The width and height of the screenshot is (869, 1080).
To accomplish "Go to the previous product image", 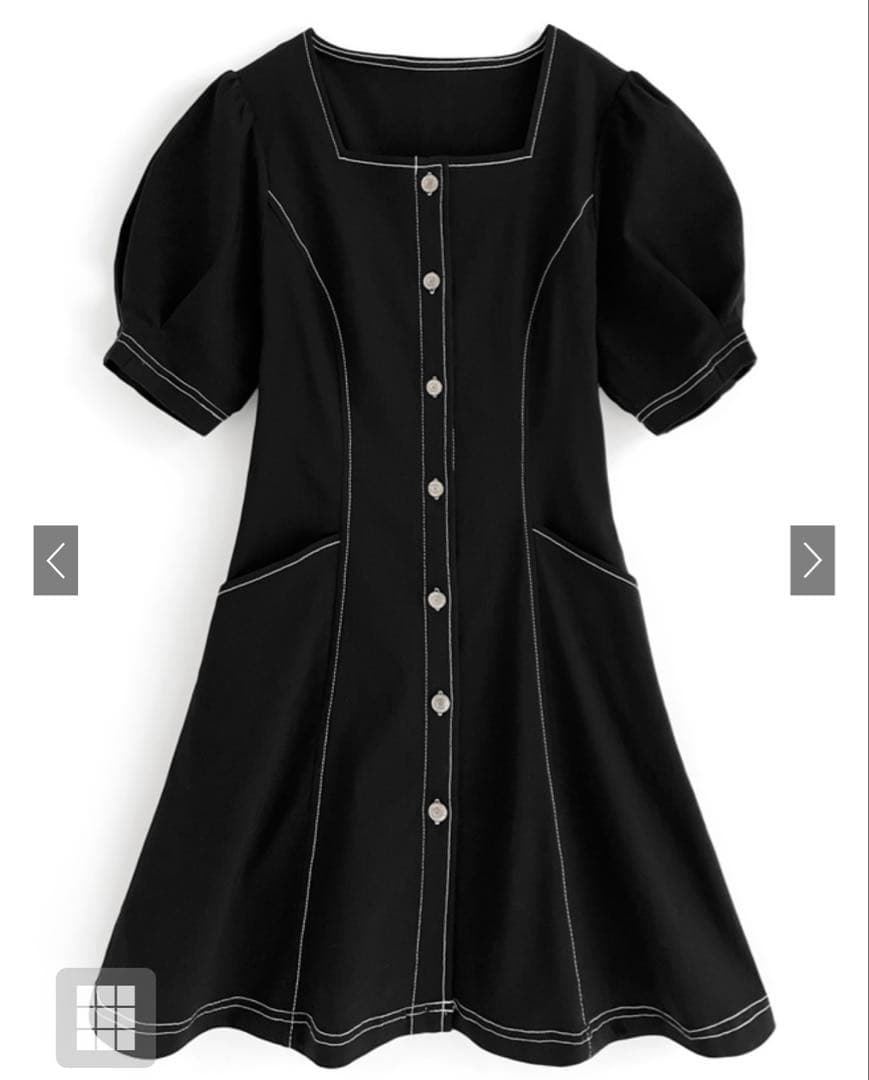I will 56,561.
